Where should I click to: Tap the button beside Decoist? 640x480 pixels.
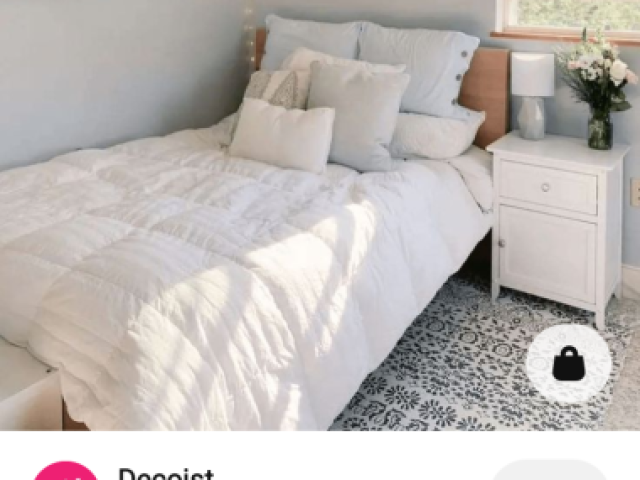tap(550, 472)
